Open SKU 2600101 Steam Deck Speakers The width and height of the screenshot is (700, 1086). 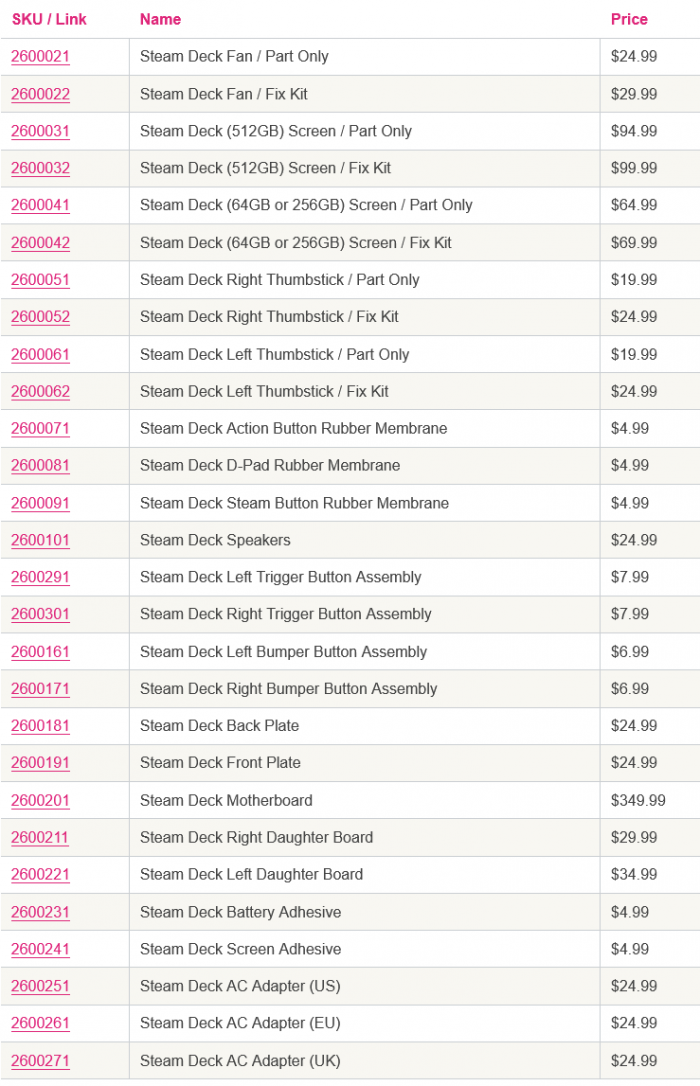pyautogui.click(x=40, y=540)
